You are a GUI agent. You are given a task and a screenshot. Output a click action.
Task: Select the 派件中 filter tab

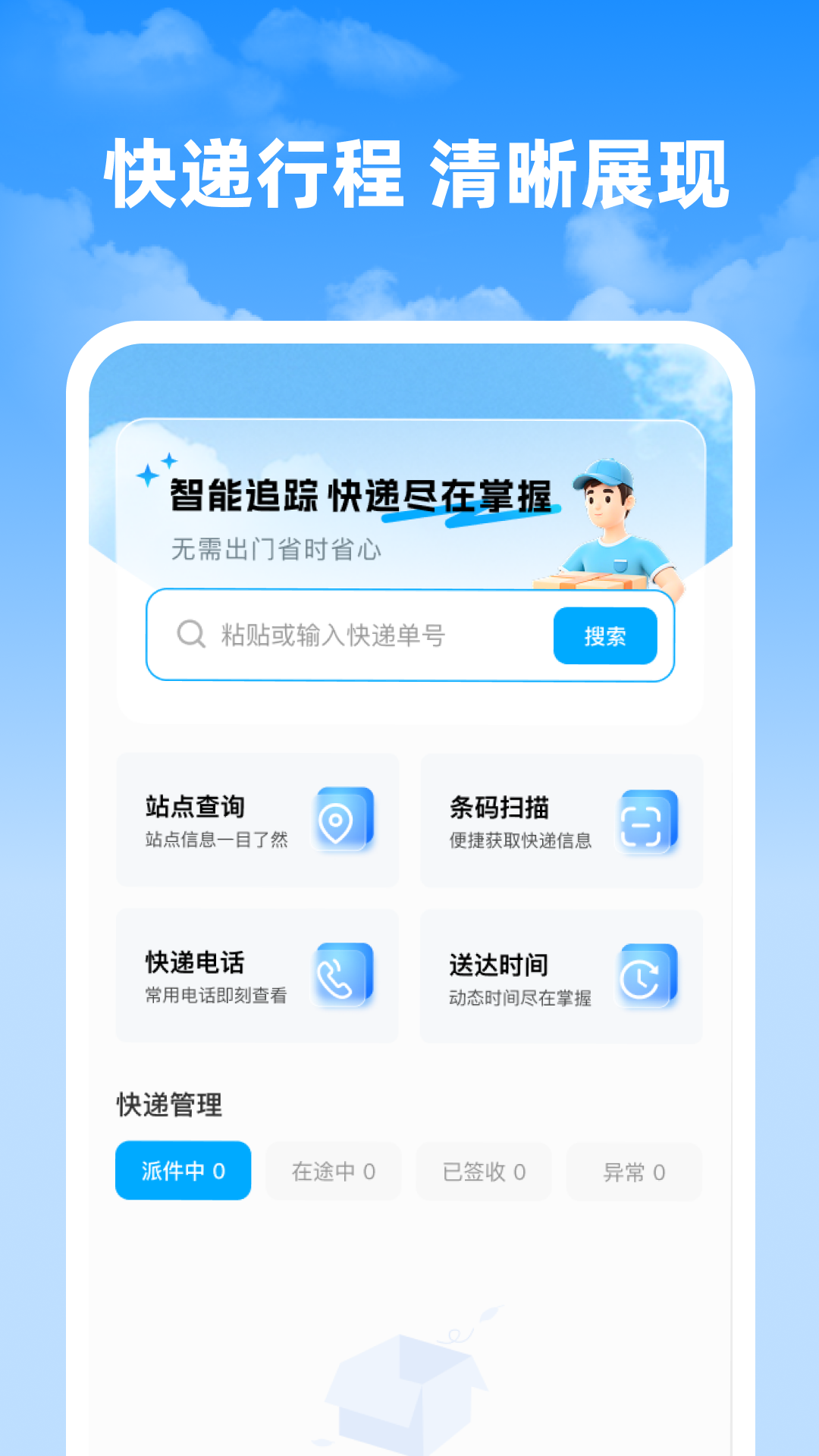tap(182, 1171)
